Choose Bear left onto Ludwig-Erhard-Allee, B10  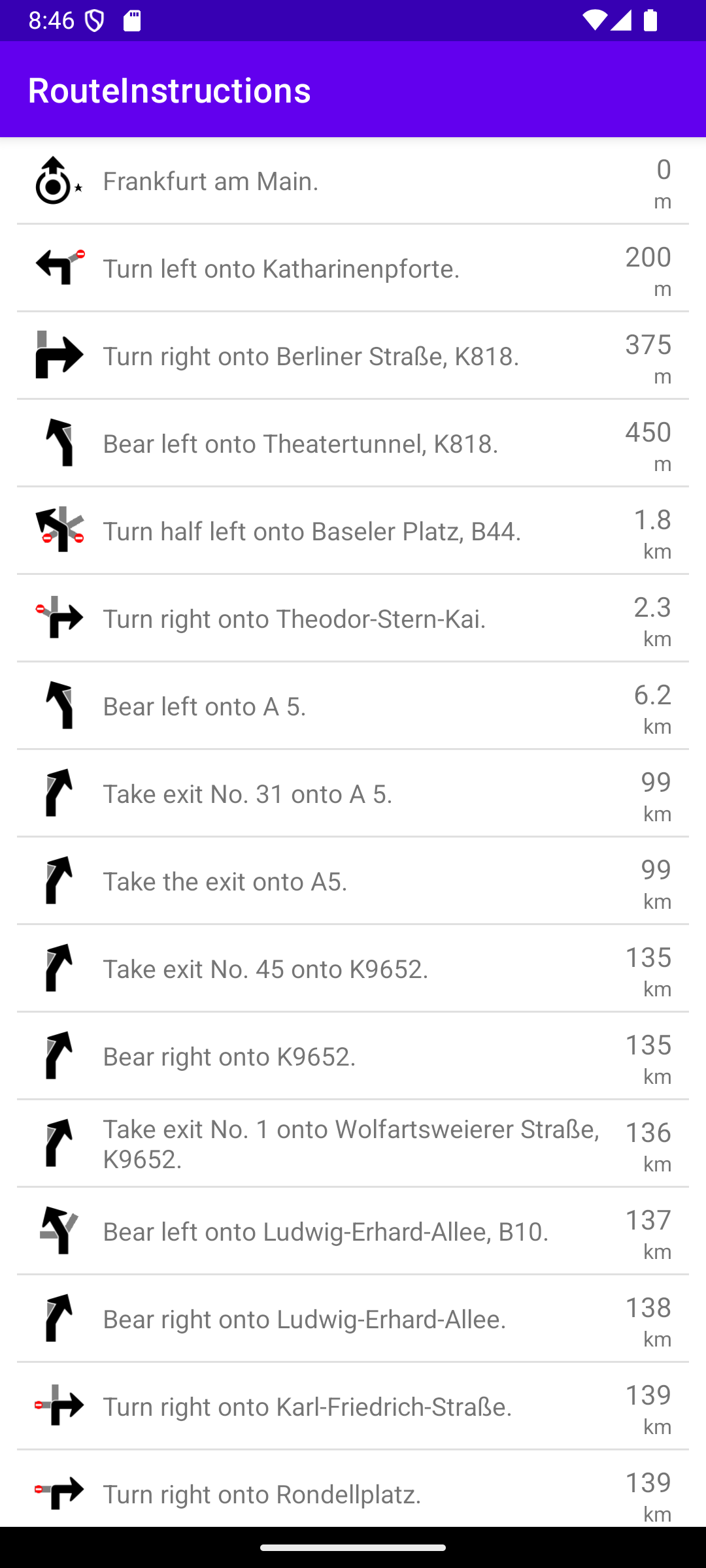353,1232
